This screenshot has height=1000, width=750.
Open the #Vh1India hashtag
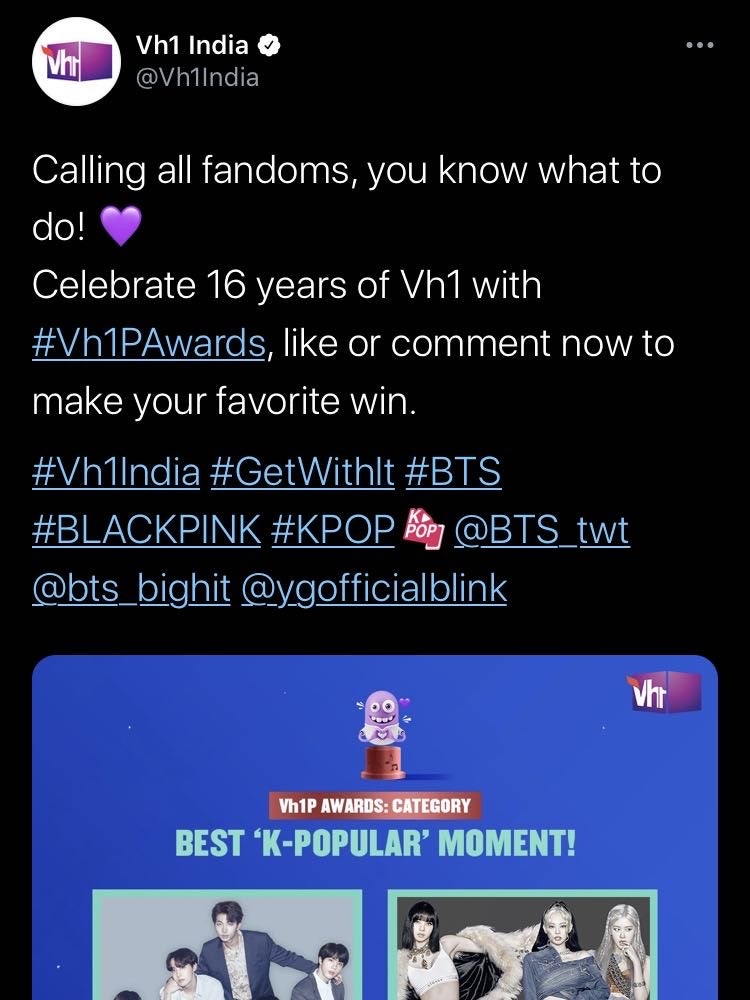click(116, 472)
